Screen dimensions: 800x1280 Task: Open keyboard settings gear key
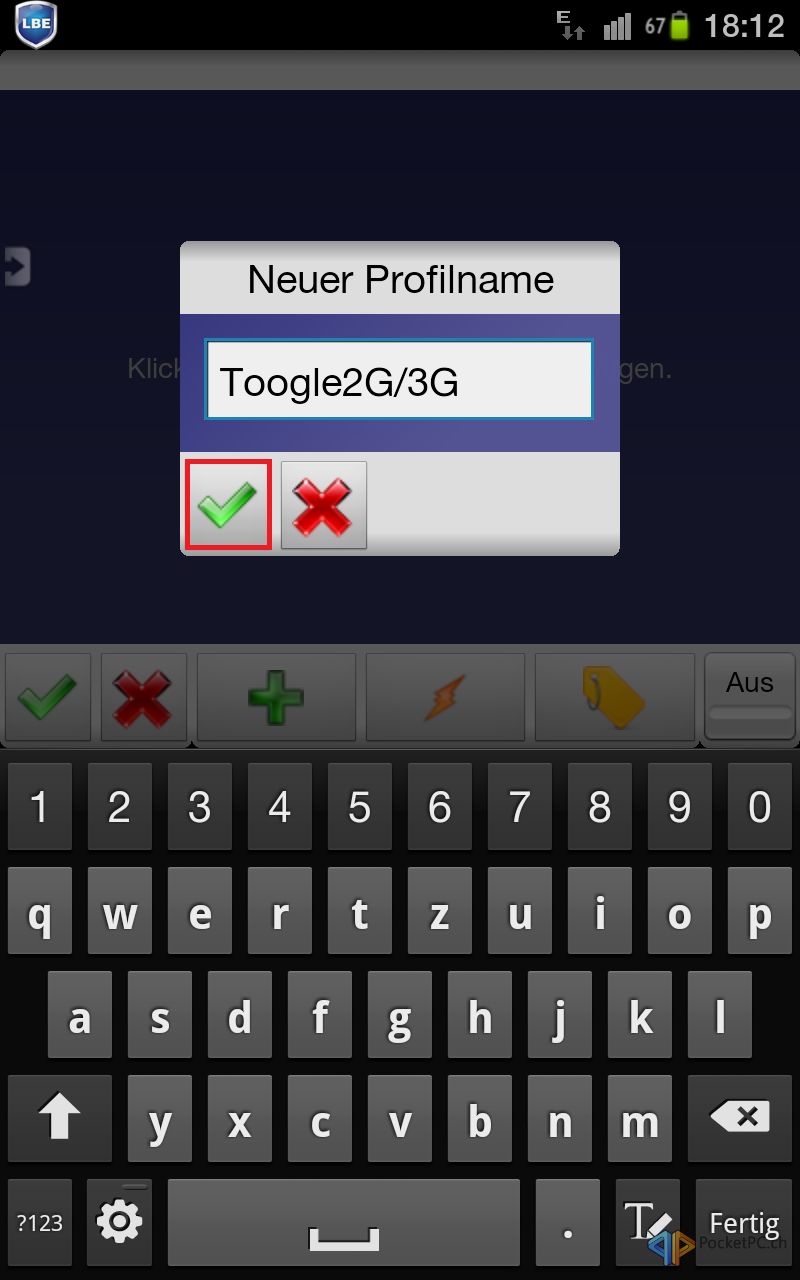coord(119,1222)
